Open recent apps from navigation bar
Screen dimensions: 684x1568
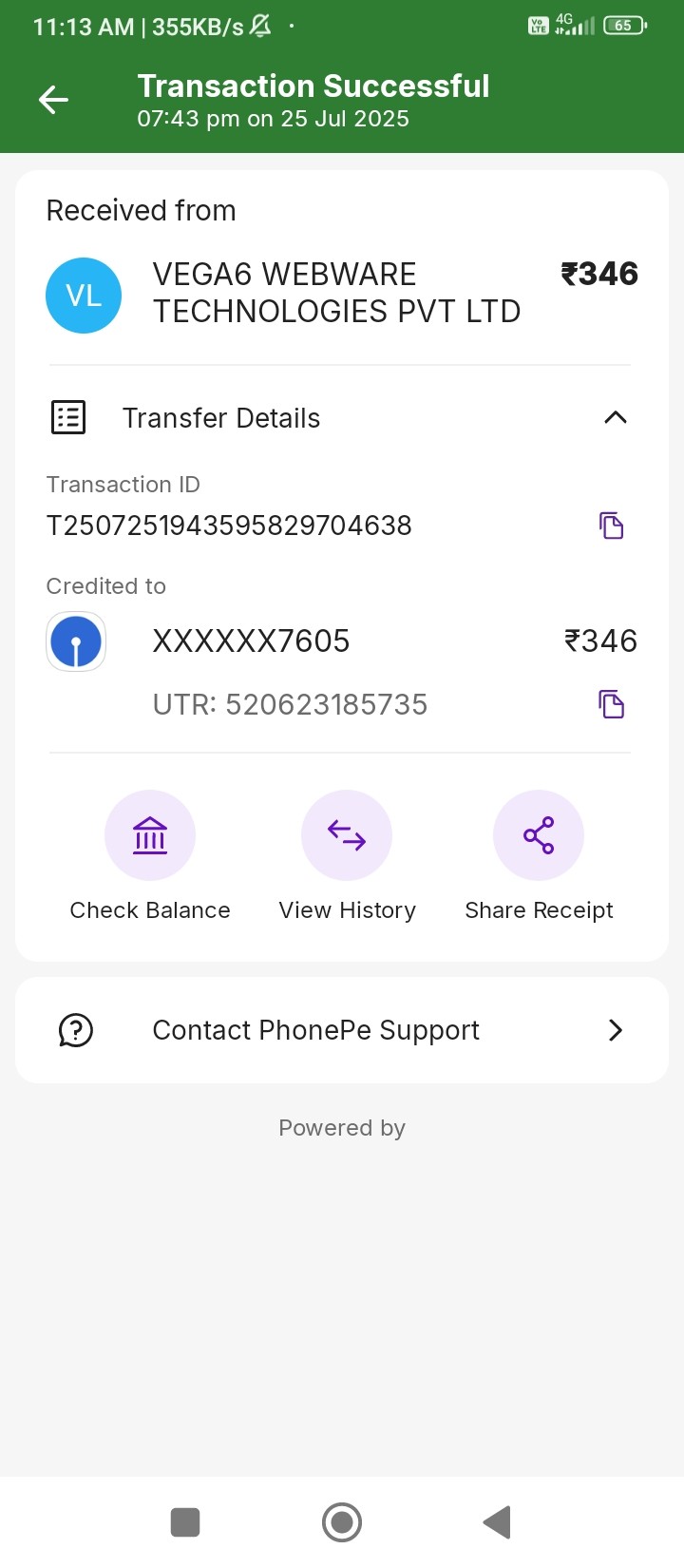click(x=185, y=1522)
